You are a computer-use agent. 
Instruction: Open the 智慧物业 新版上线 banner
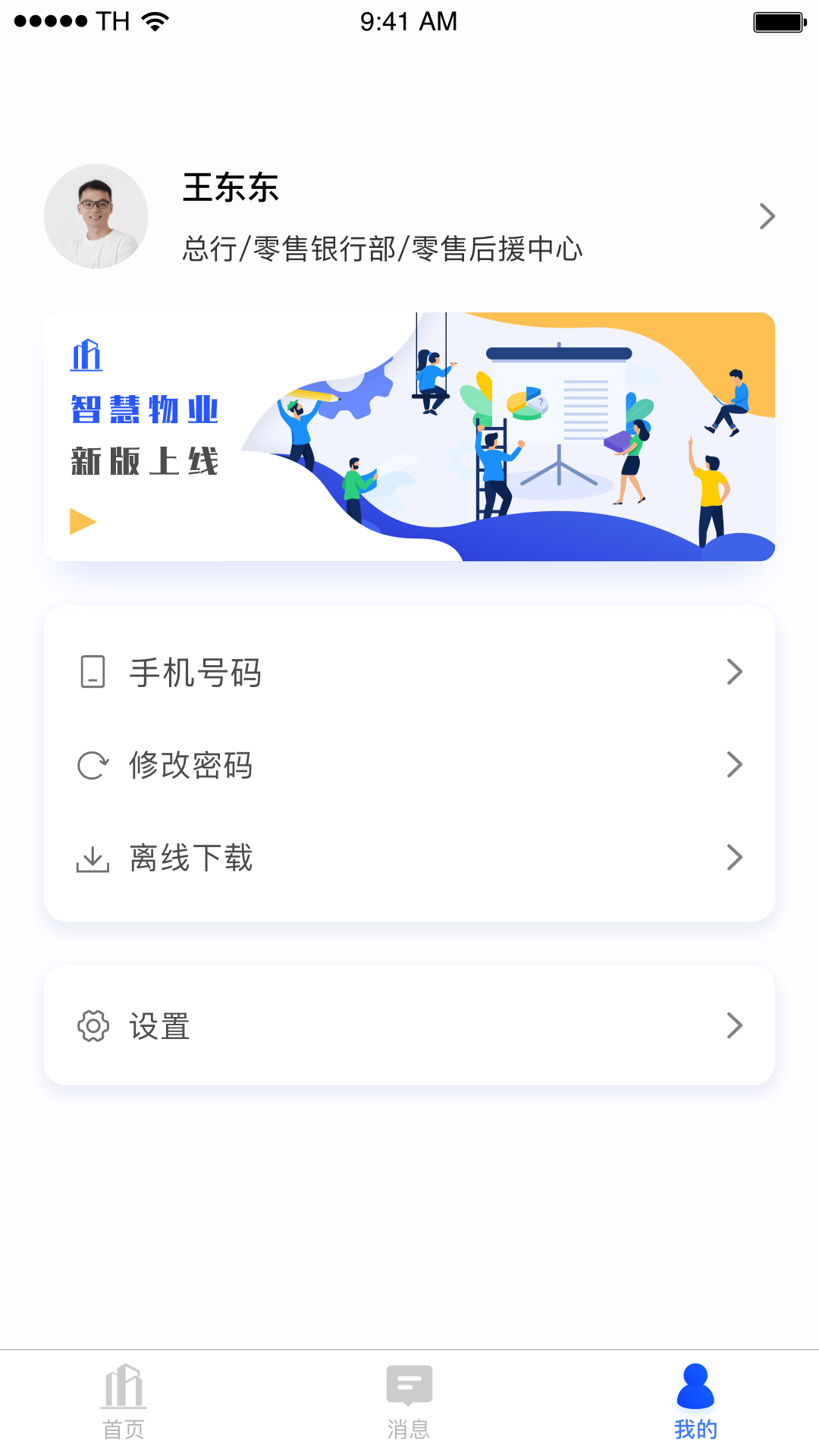409,437
